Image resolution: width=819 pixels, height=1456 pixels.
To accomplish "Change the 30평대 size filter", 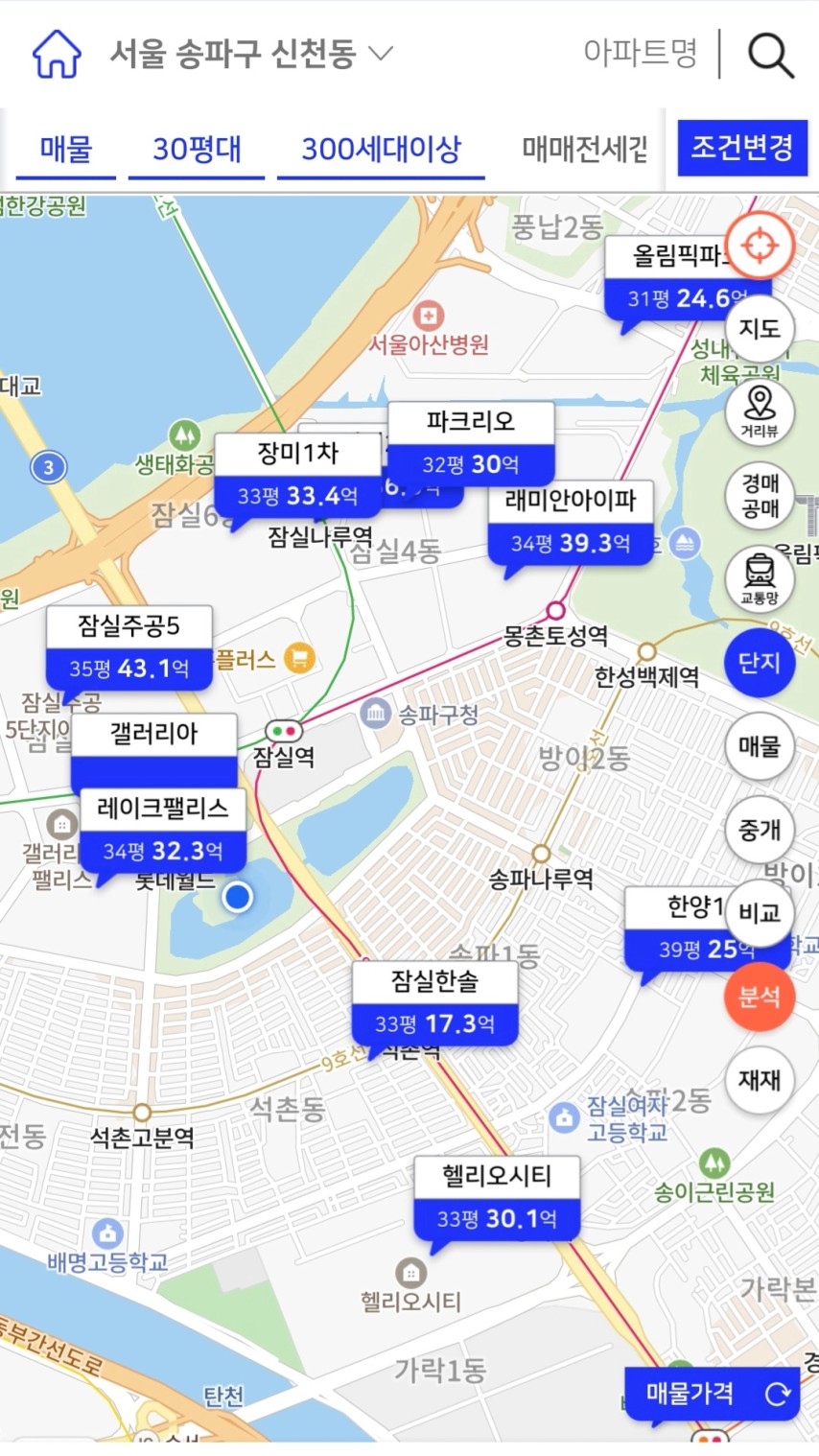I will point(197,149).
